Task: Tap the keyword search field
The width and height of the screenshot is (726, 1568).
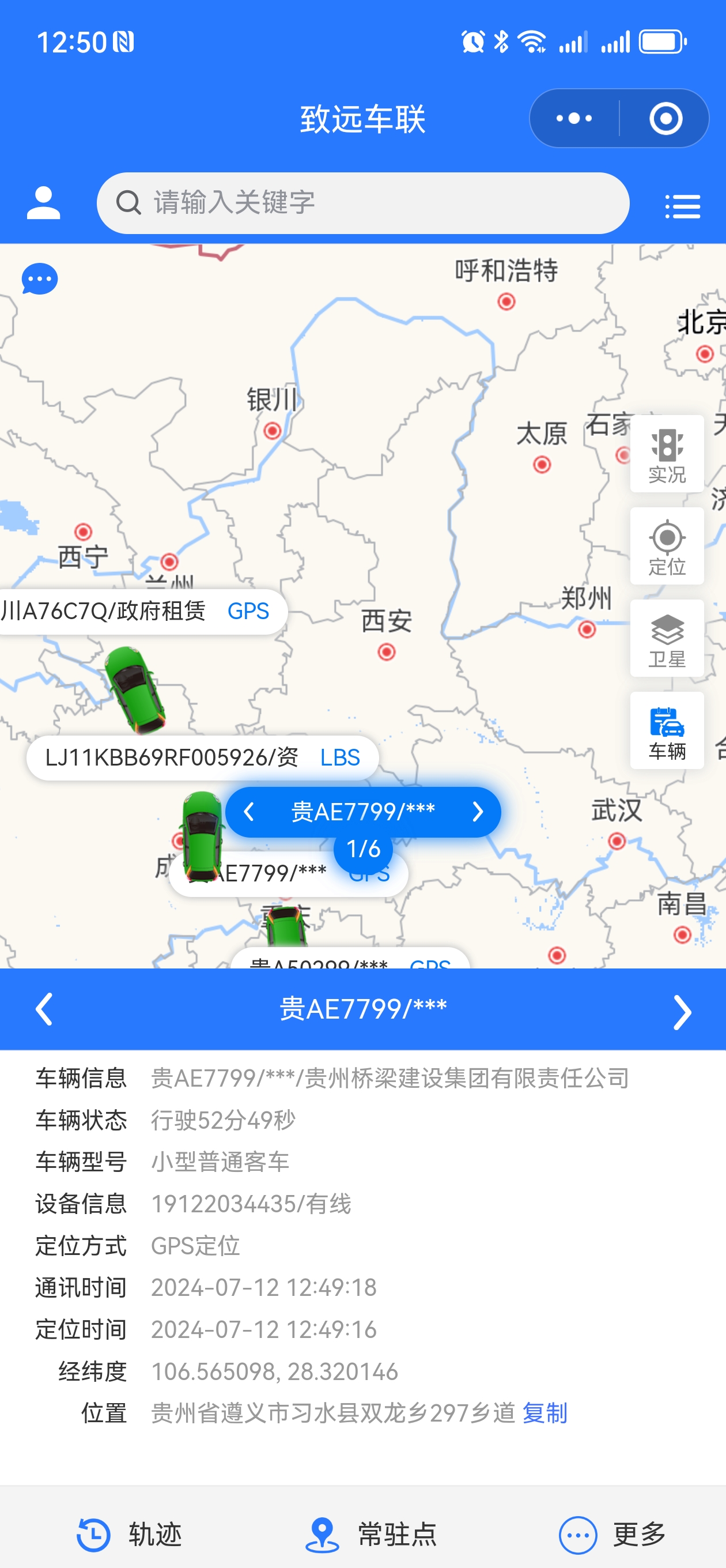Action: 362,203
